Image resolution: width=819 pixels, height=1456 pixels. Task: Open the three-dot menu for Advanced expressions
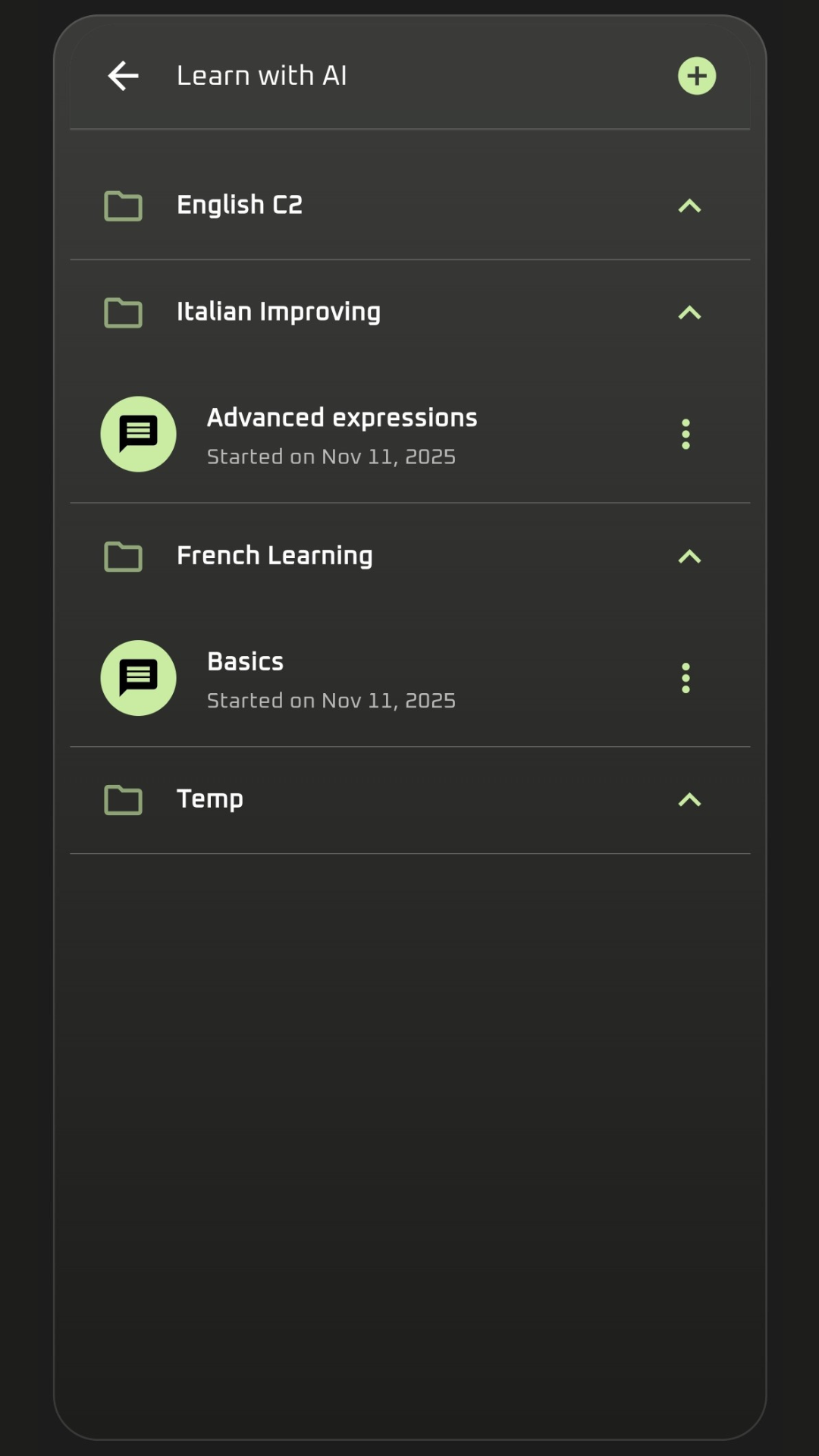pos(686,434)
